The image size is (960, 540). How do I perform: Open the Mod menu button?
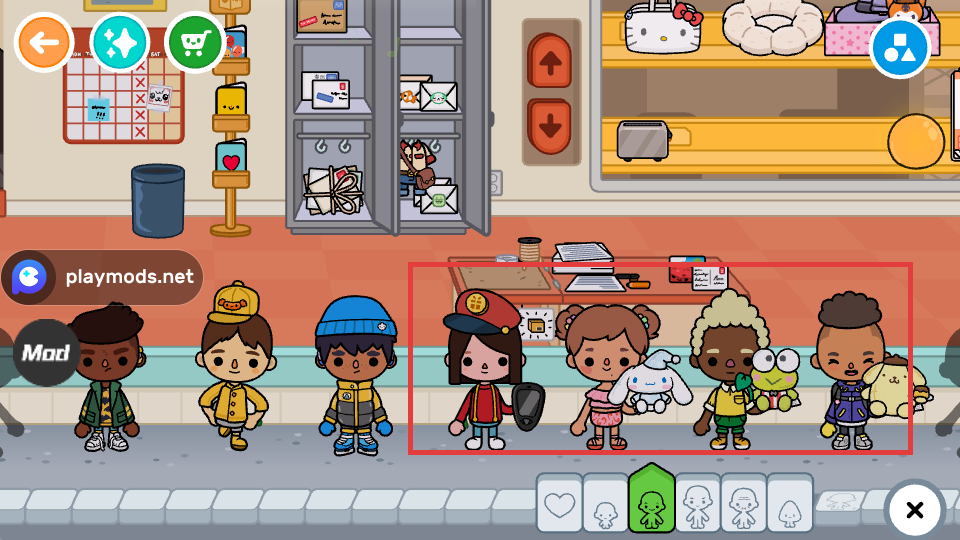coord(45,353)
